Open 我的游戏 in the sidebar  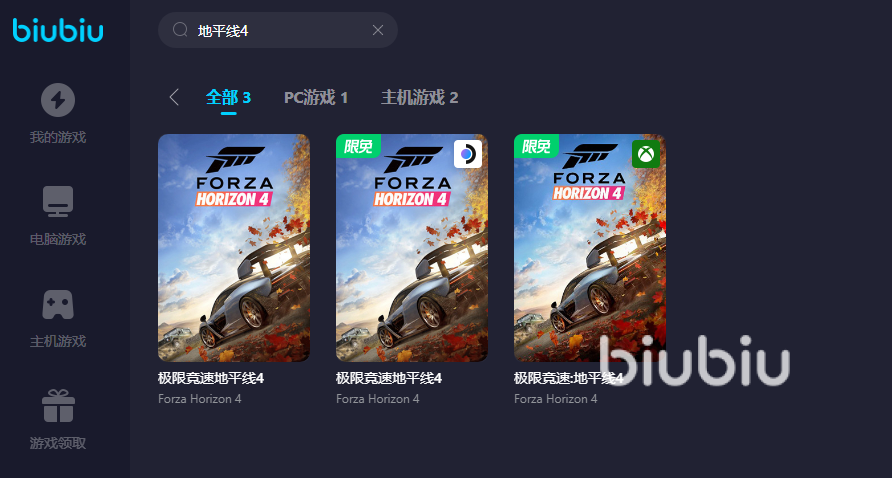(x=58, y=114)
